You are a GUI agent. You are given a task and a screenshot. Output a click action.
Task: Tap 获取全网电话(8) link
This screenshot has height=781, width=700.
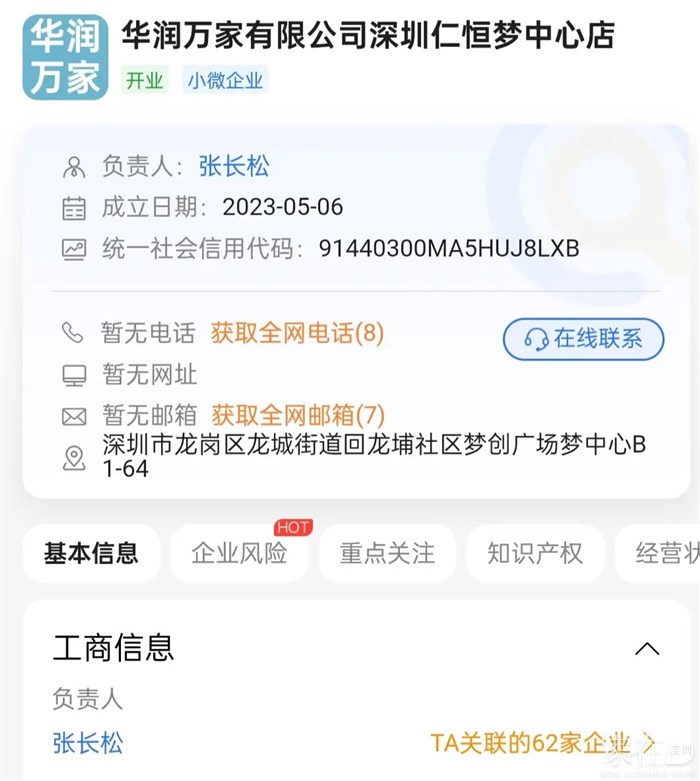click(x=297, y=333)
